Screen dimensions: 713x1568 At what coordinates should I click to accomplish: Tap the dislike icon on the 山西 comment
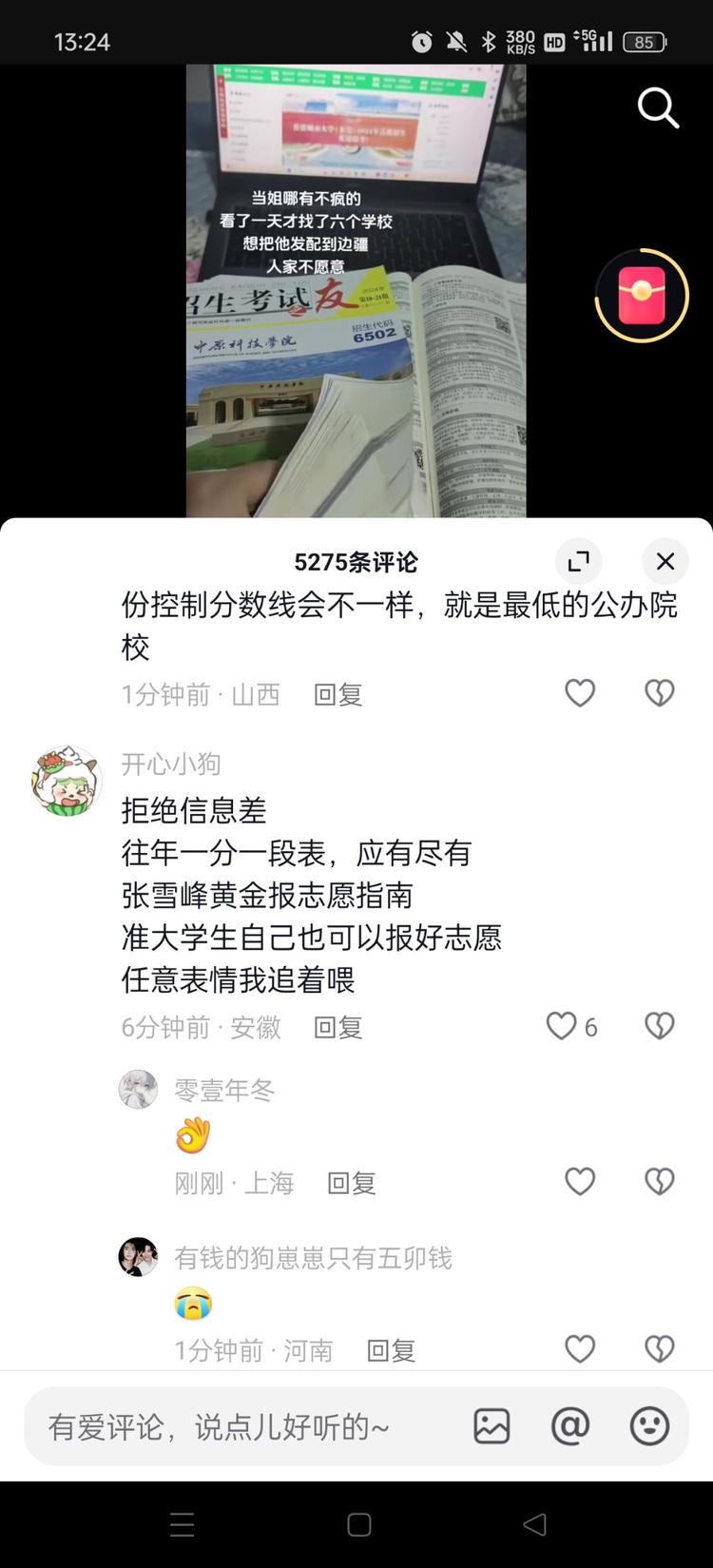click(x=659, y=693)
